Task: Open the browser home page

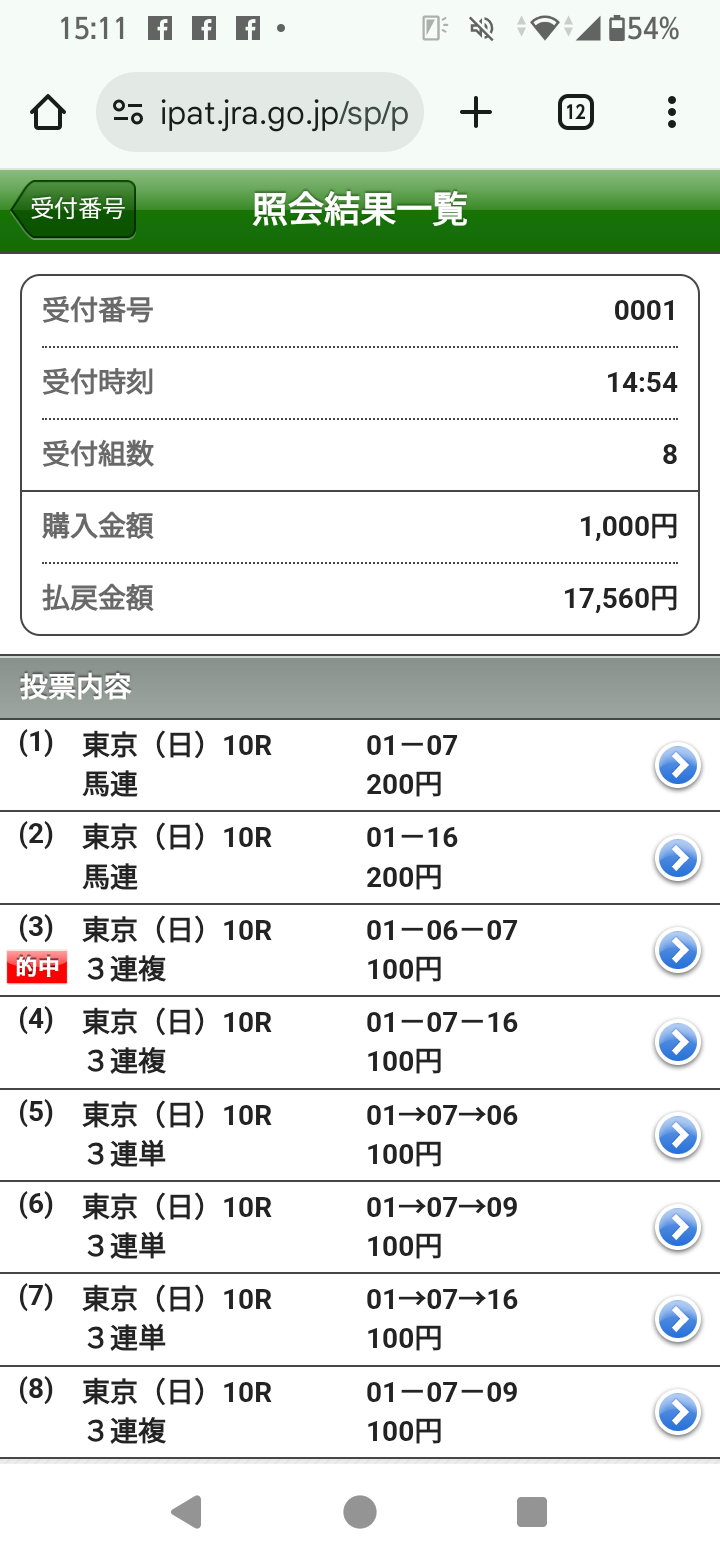Action: [48, 113]
